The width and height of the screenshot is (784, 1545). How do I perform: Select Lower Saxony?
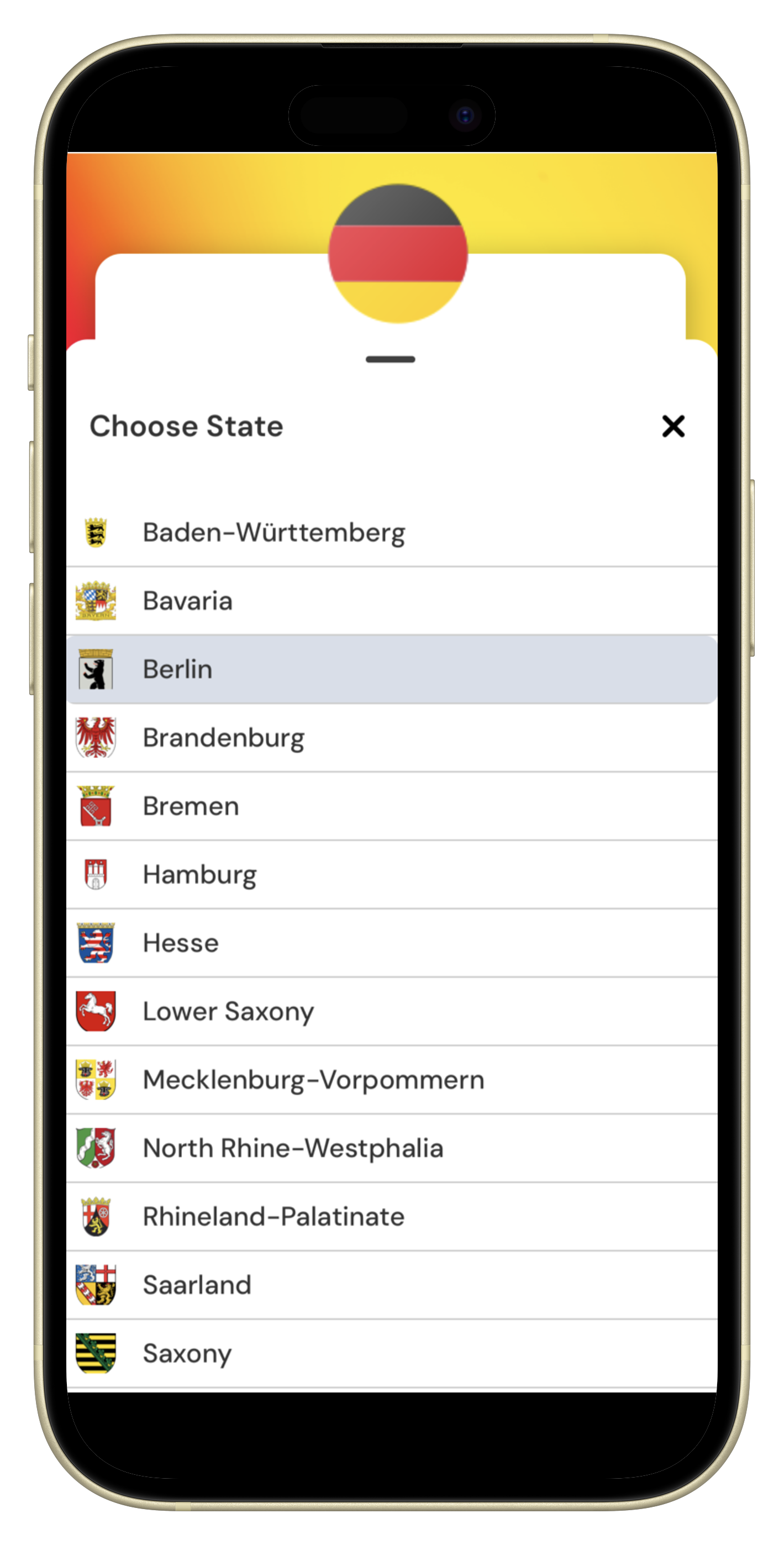(x=392, y=1011)
